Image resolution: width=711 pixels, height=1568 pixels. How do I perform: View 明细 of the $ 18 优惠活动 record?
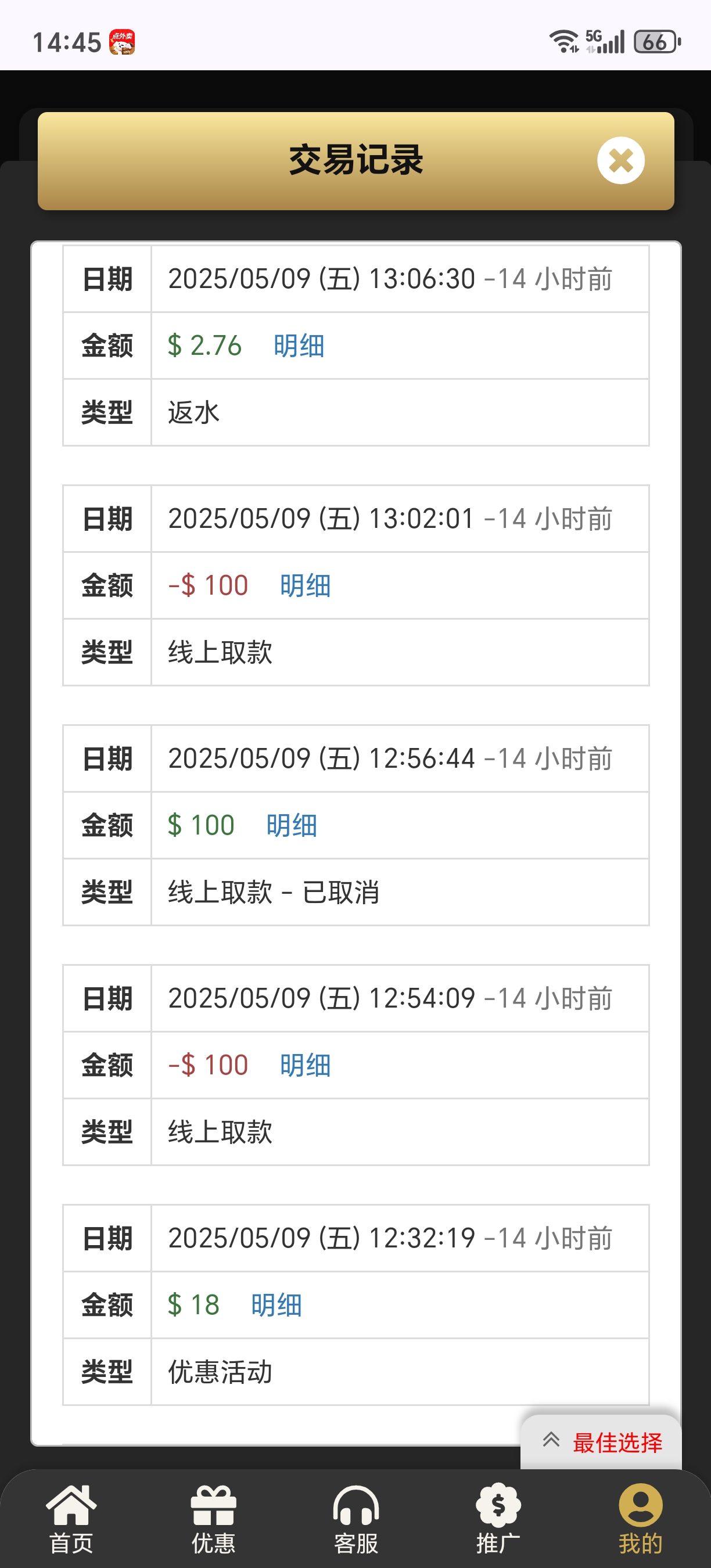coord(276,1305)
